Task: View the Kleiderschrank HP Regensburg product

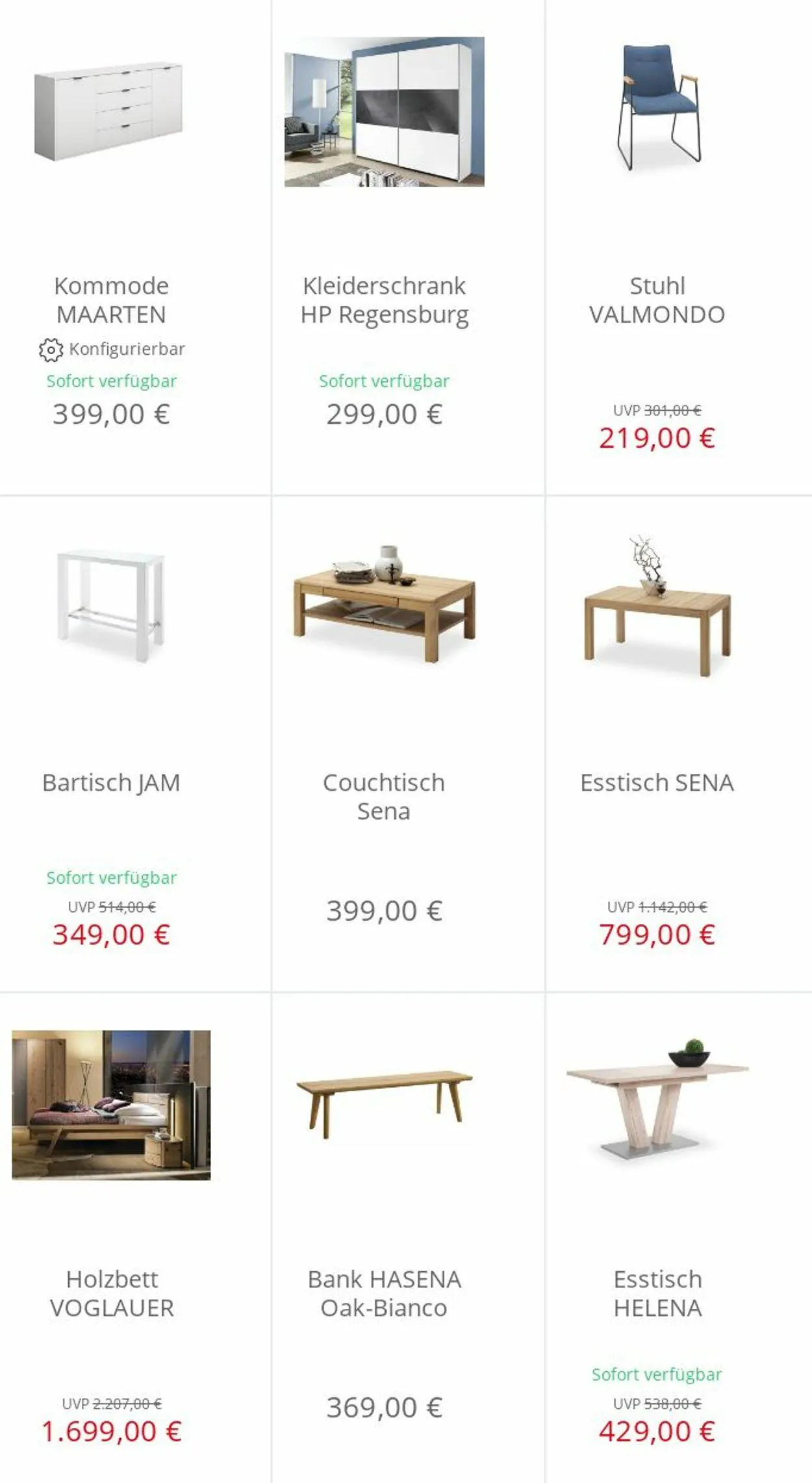Action: [384, 247]
